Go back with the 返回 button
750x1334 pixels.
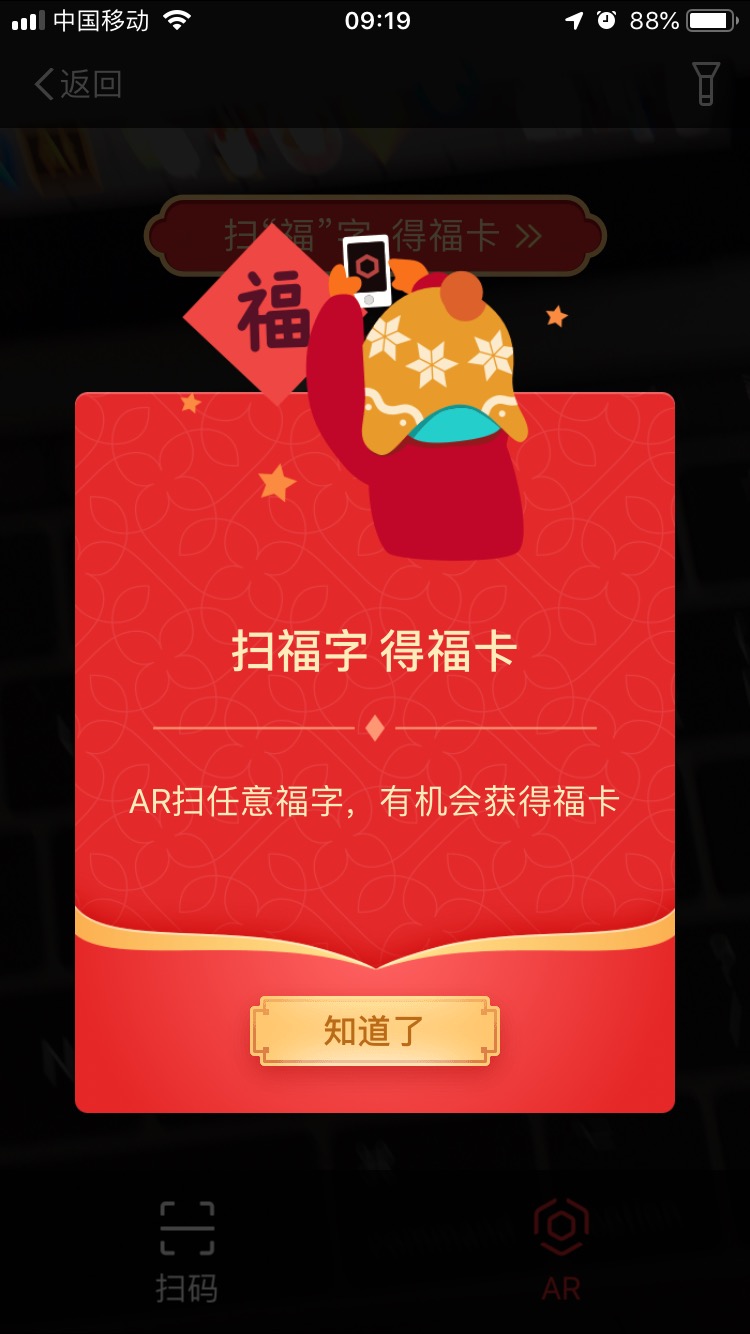click(x=78, y=84)
